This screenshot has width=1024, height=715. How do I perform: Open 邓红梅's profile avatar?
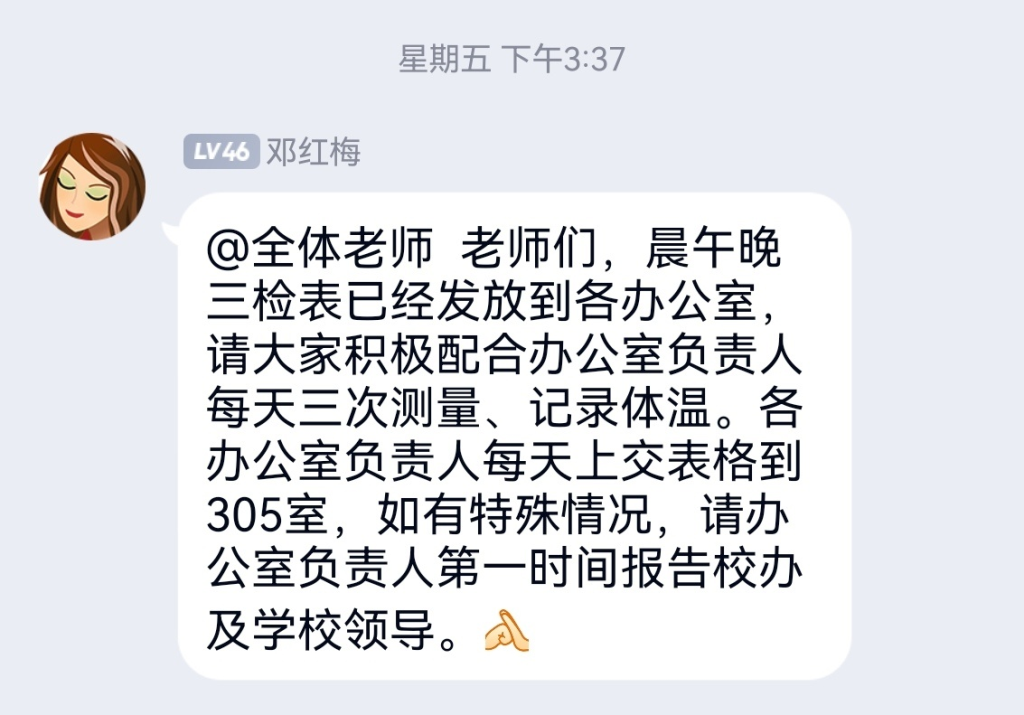point(92,187)
